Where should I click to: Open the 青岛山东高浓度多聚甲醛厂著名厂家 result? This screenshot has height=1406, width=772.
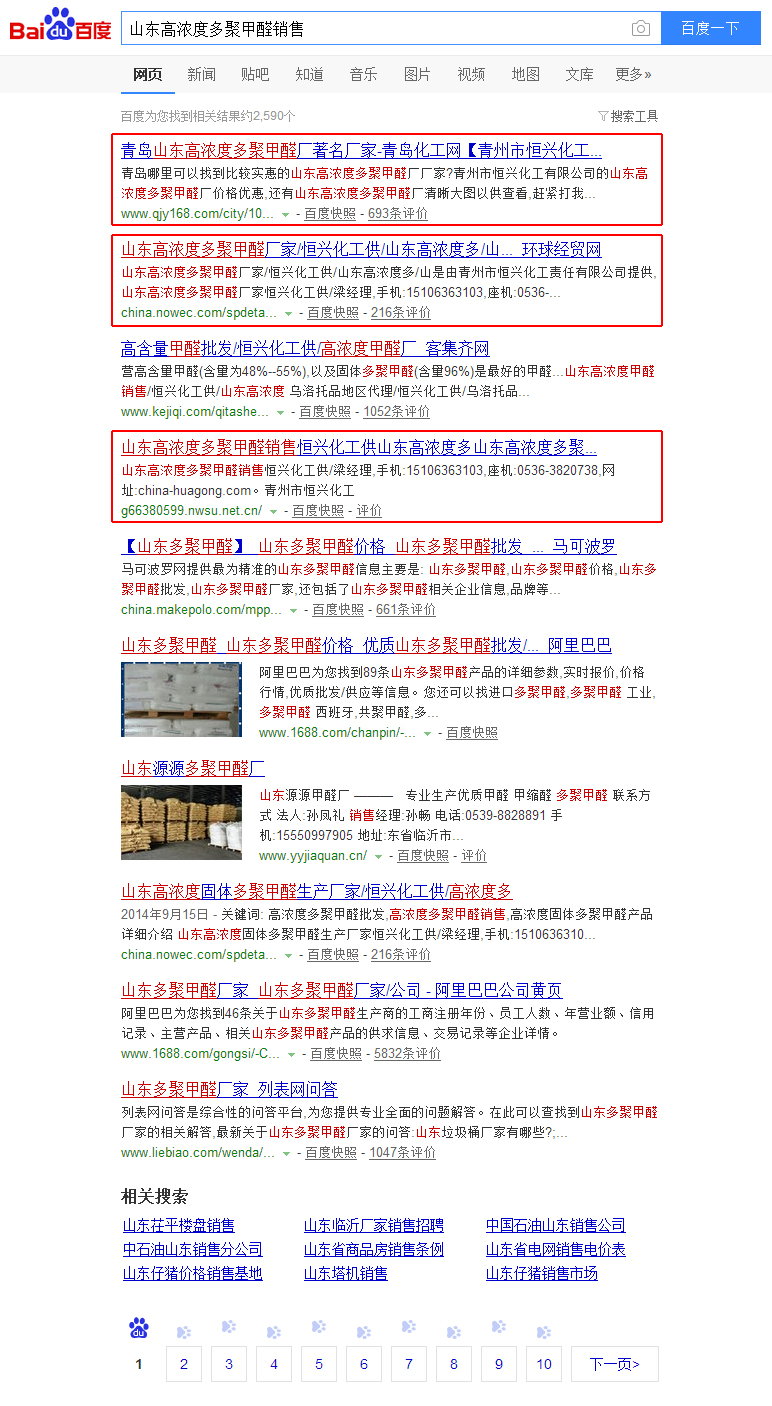click(361, 151)
